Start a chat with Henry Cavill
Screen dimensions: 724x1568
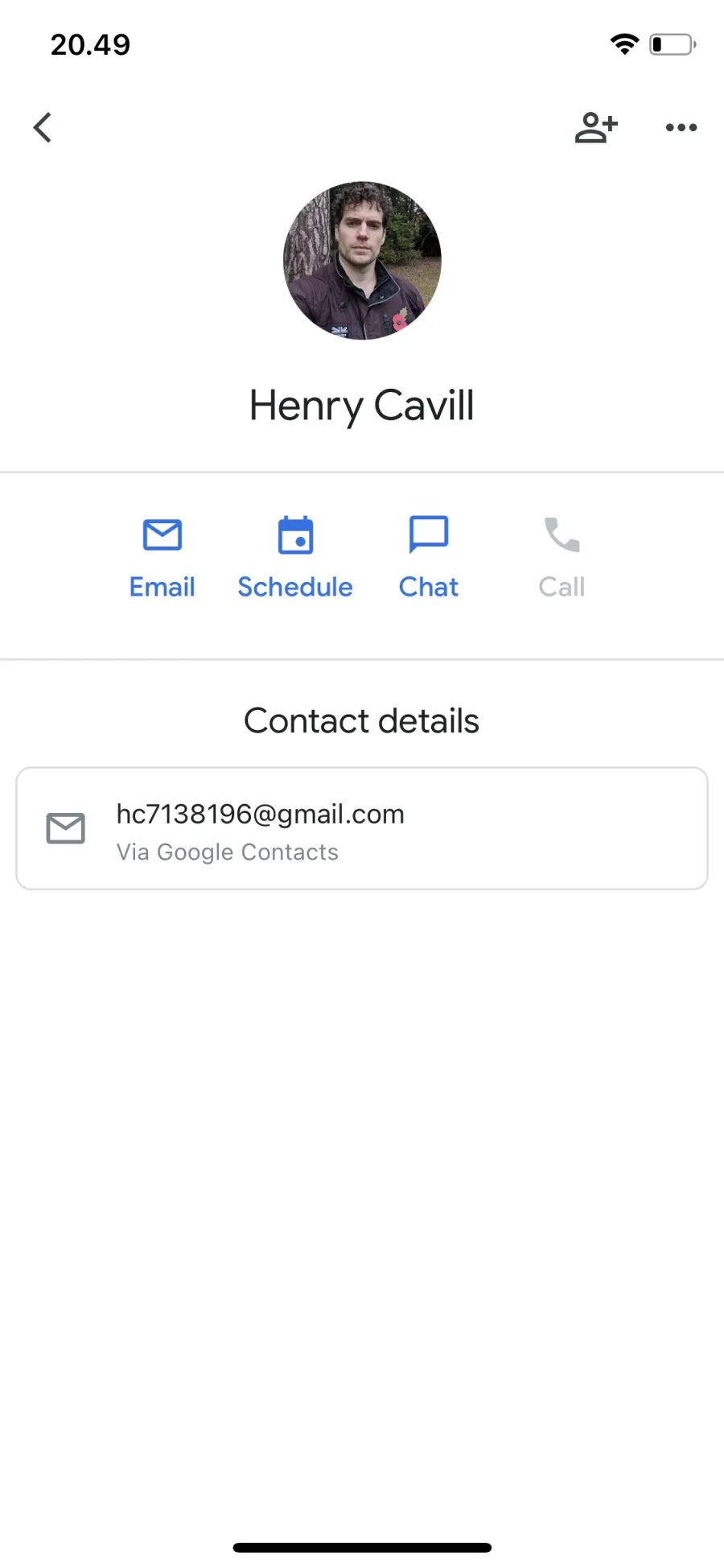tap(429, 558)
